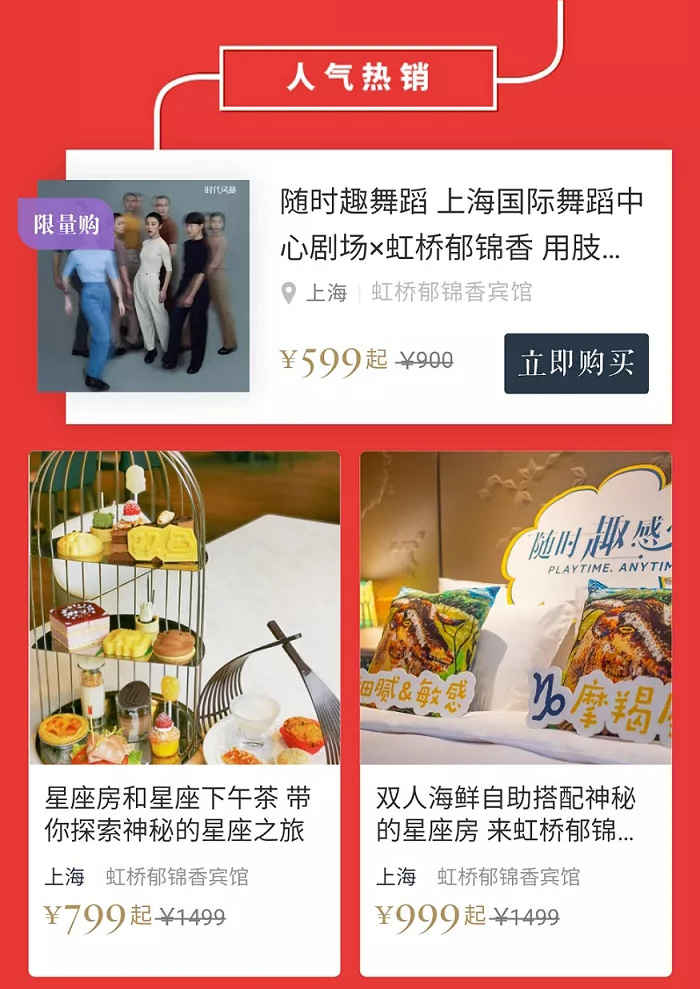Tap the 立即购买 button for dance package
The image size is (700, 989).
(576, 363)
